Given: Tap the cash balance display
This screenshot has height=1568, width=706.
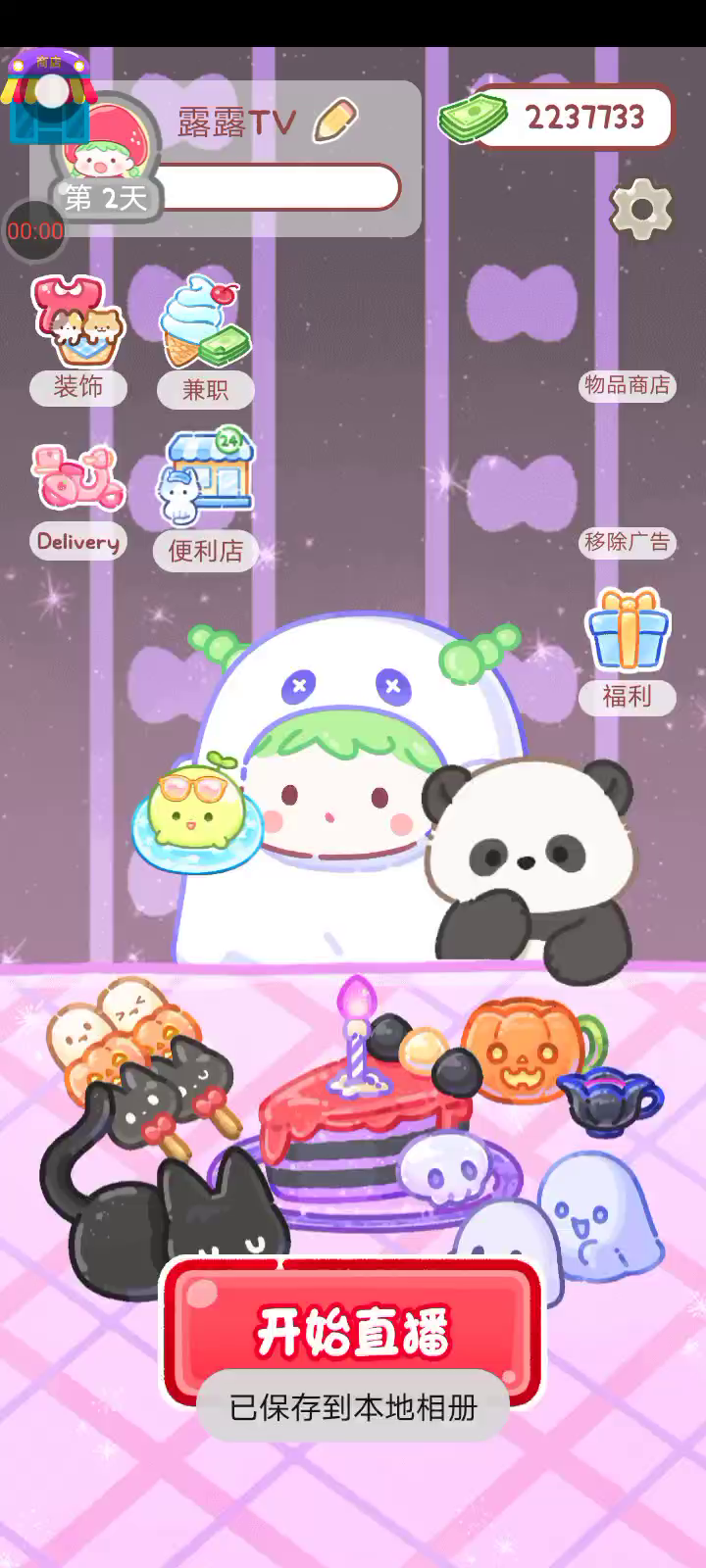Looking at the screenshot, I should (557, 118).
